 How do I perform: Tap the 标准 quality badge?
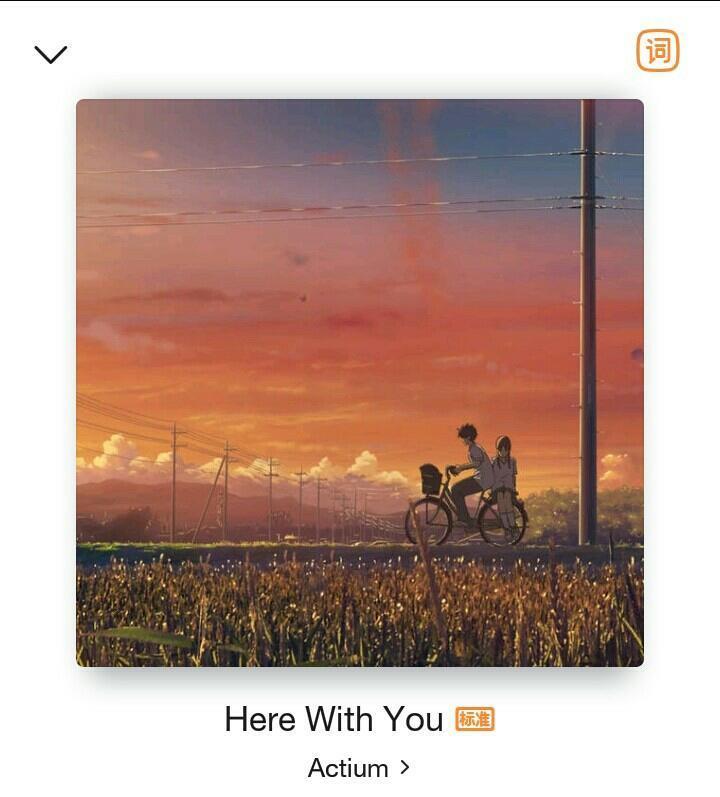pos(475,719)
